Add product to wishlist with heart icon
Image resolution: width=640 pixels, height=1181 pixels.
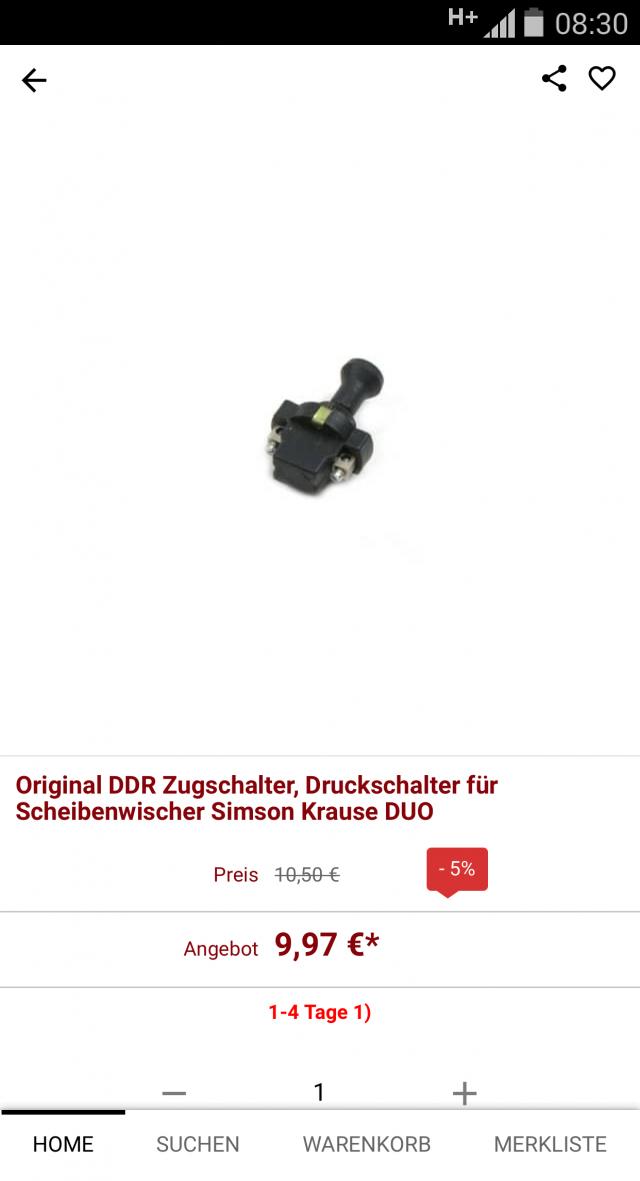click(x=602, y=78)
